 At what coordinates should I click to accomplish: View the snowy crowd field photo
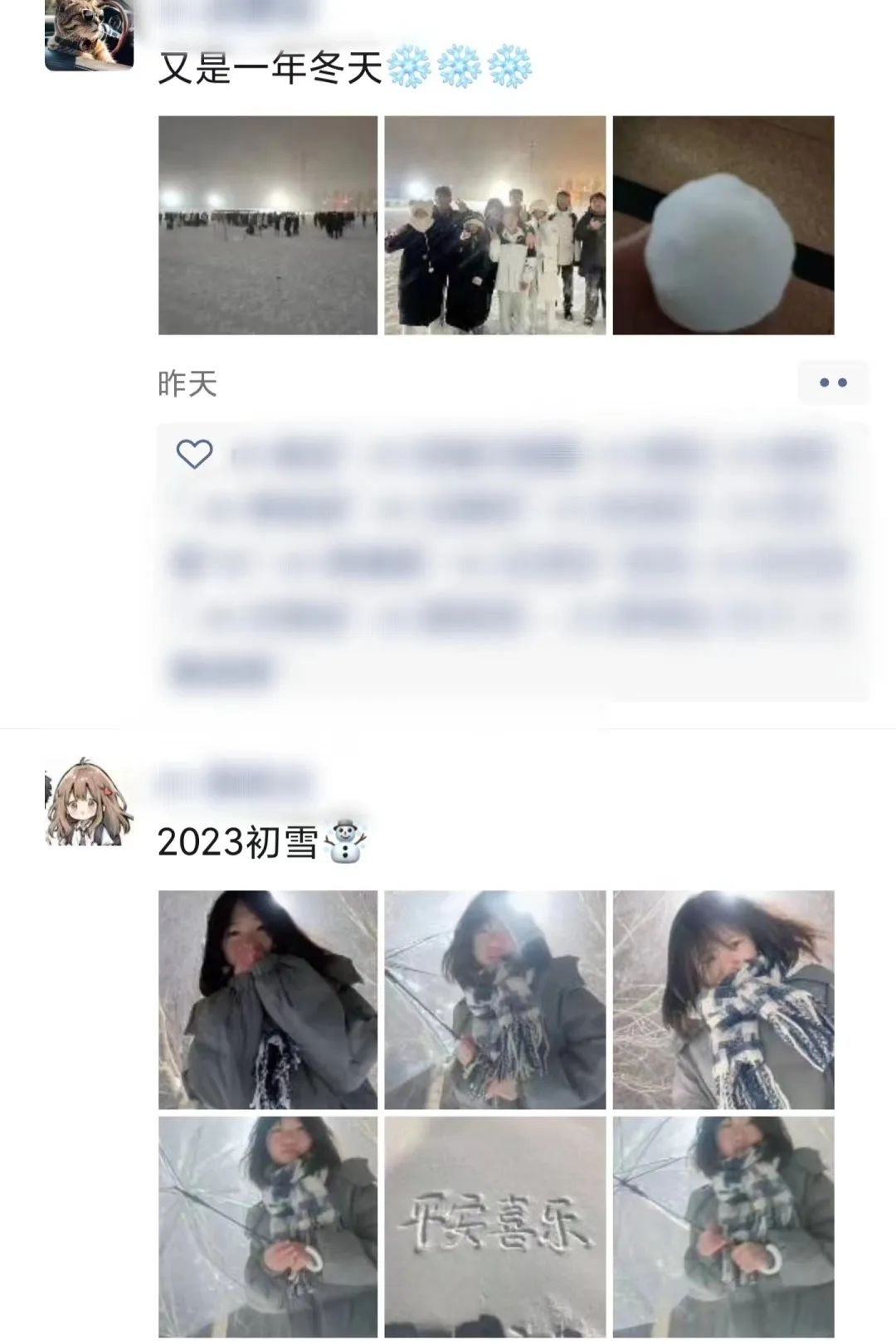pyautogui.click(x=268, y=225)
